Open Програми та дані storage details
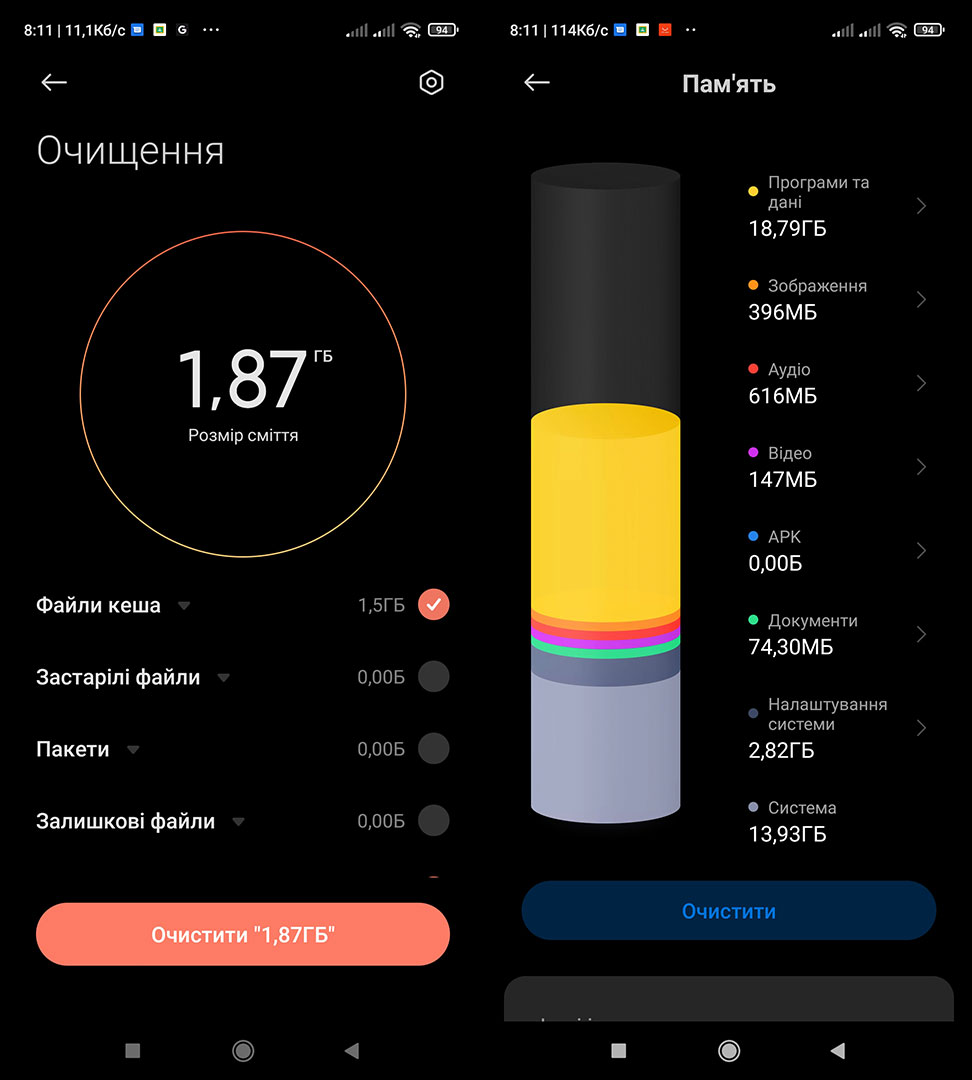 (836, 205)
